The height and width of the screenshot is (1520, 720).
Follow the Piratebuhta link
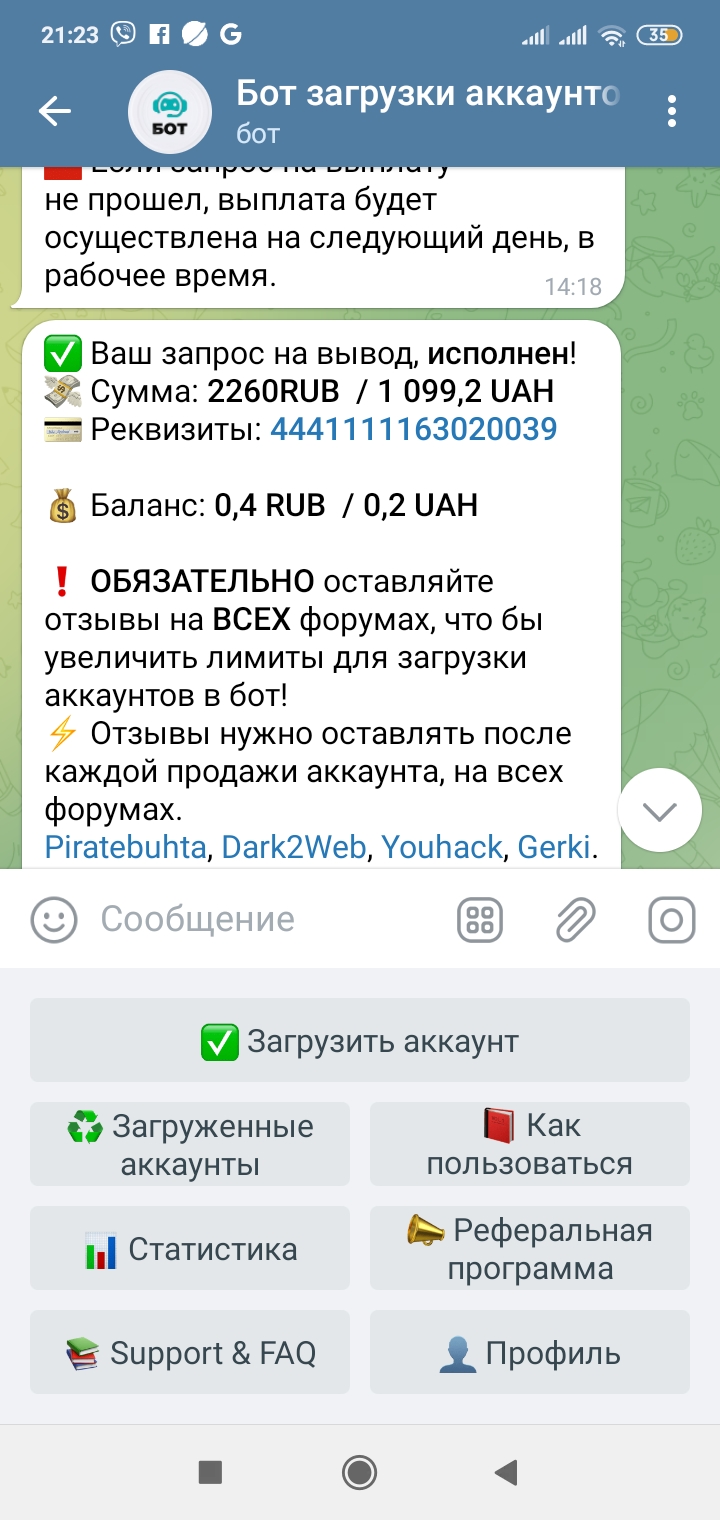[x=125, y=847]
